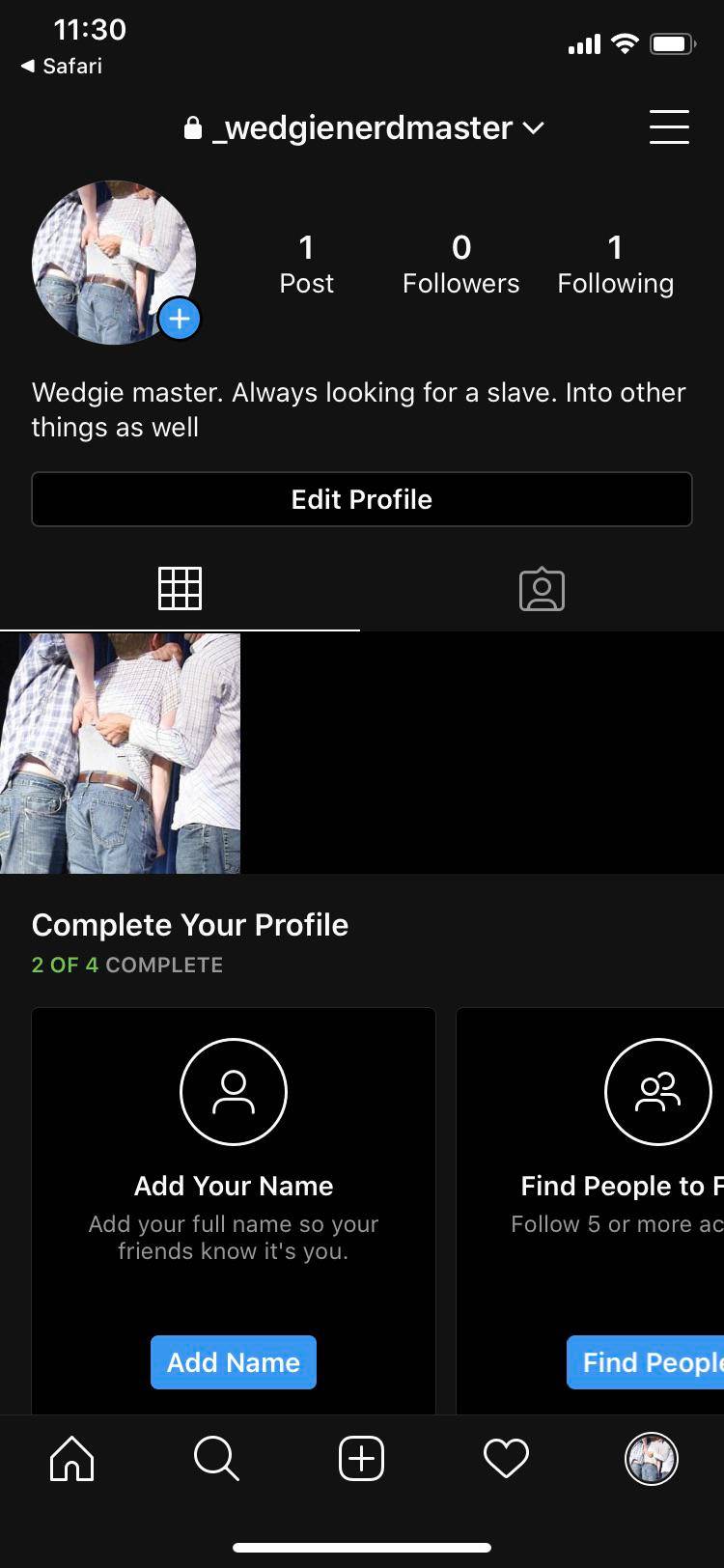Tap the profile avatar in bottom bar
724x1568 pixels.
[x=651, y=1459]
